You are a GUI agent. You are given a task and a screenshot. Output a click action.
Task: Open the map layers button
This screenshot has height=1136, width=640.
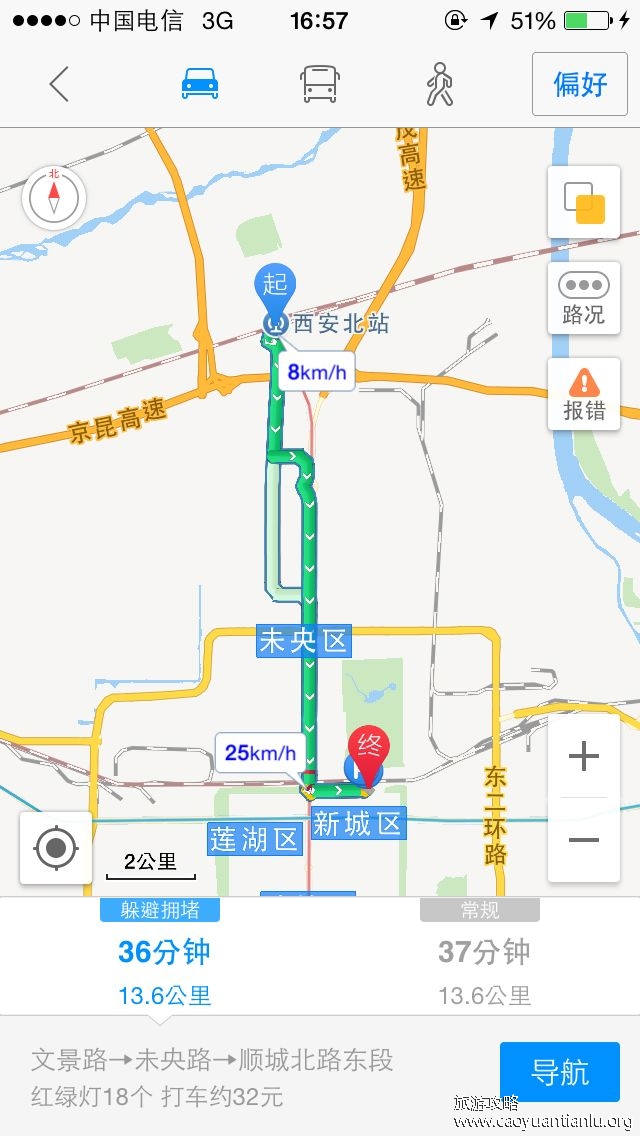click(584, 203)
